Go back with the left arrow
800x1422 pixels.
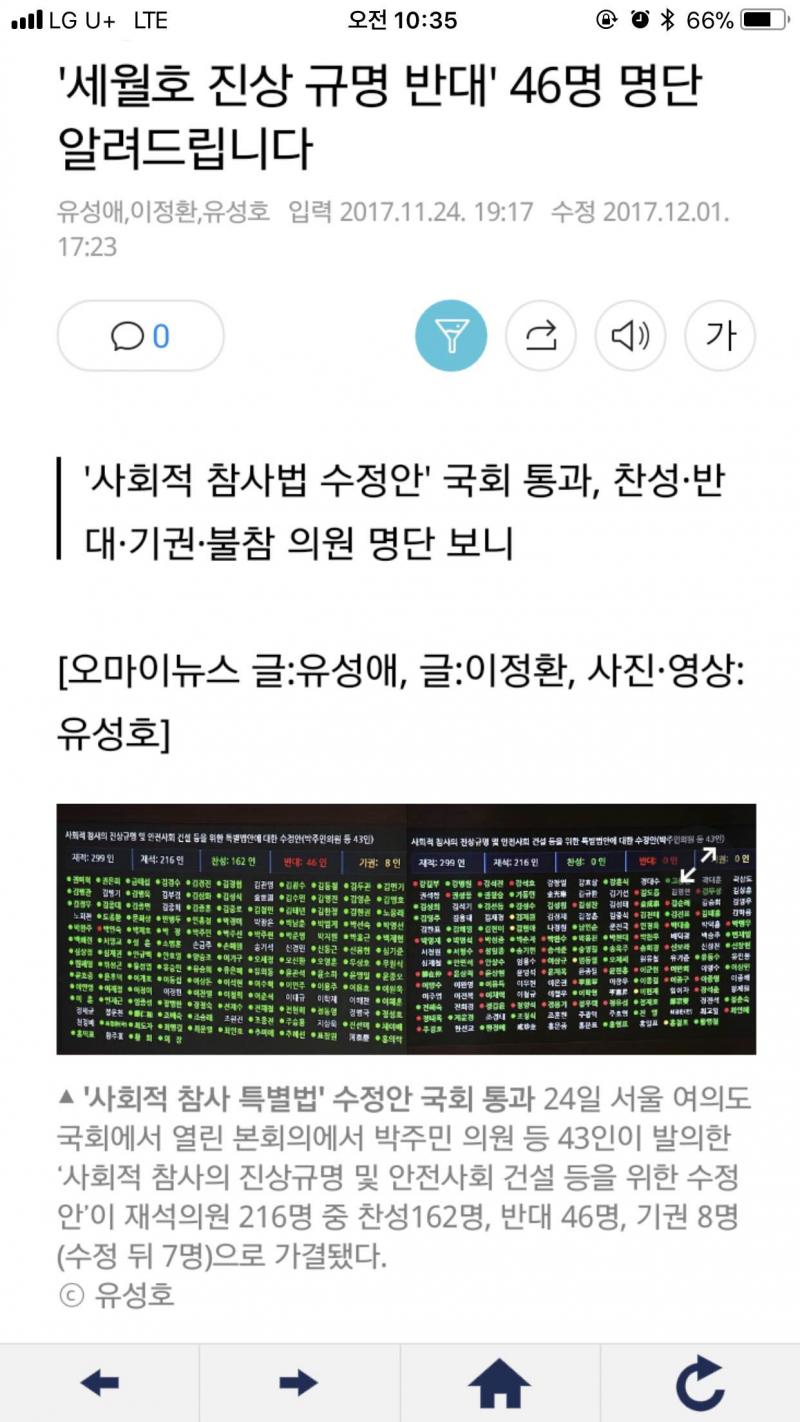100,1384
